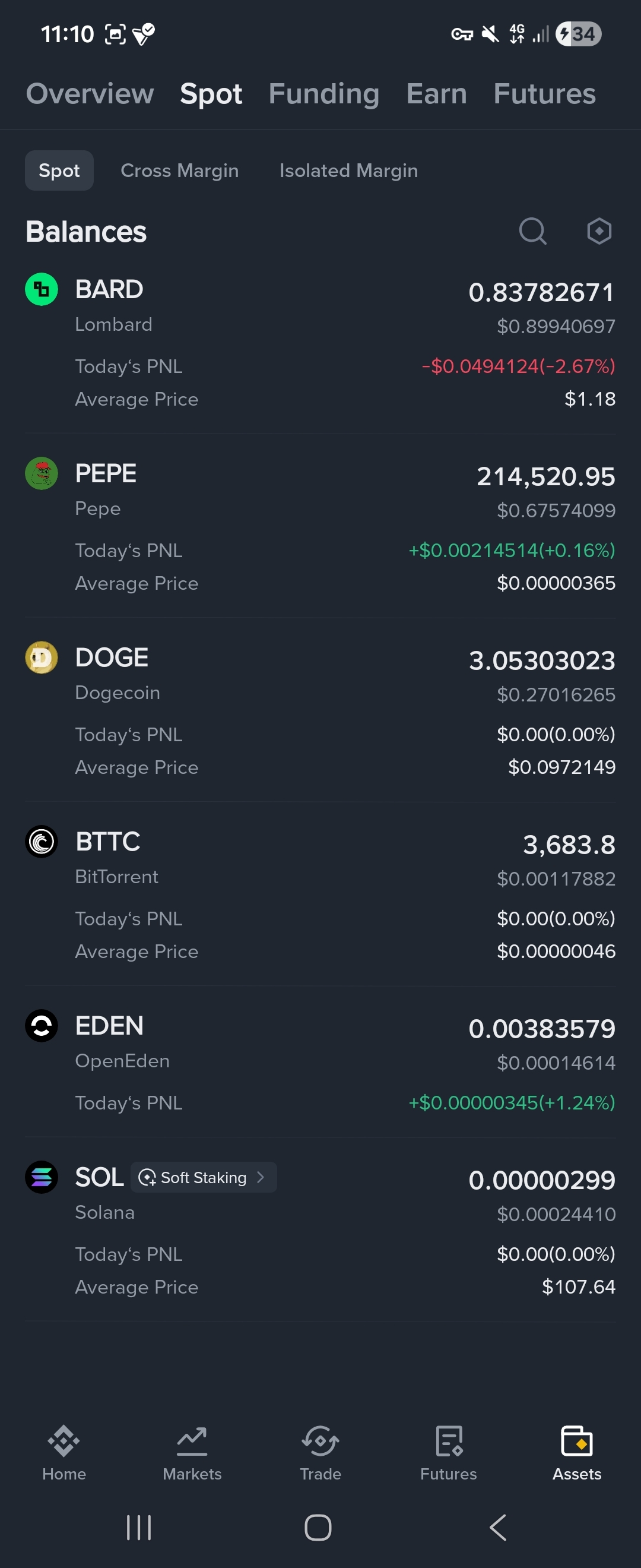Switch to the Overview tab

tap(90, 94)
